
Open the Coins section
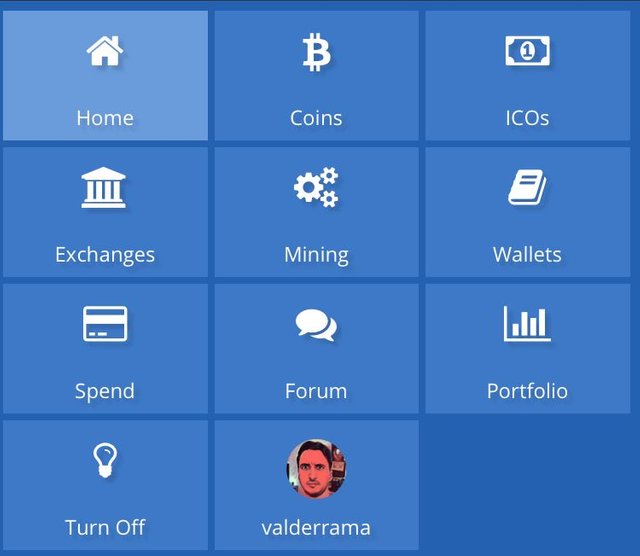coord(316,76)
